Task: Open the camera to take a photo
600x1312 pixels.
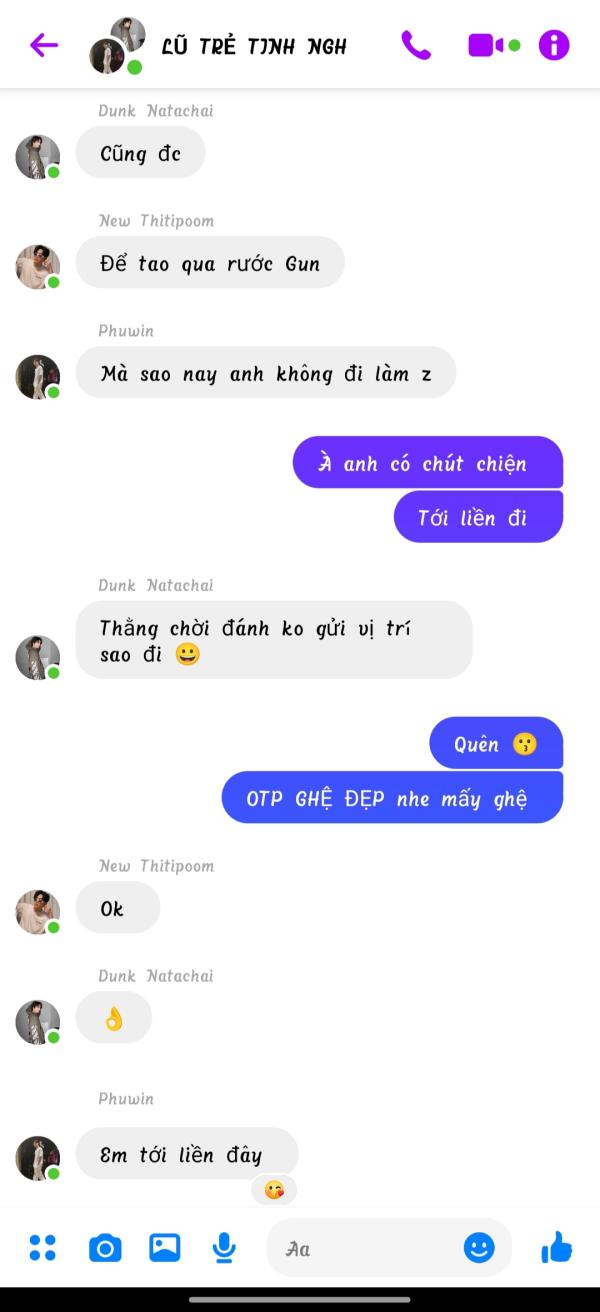Action: click(104, 1247)
